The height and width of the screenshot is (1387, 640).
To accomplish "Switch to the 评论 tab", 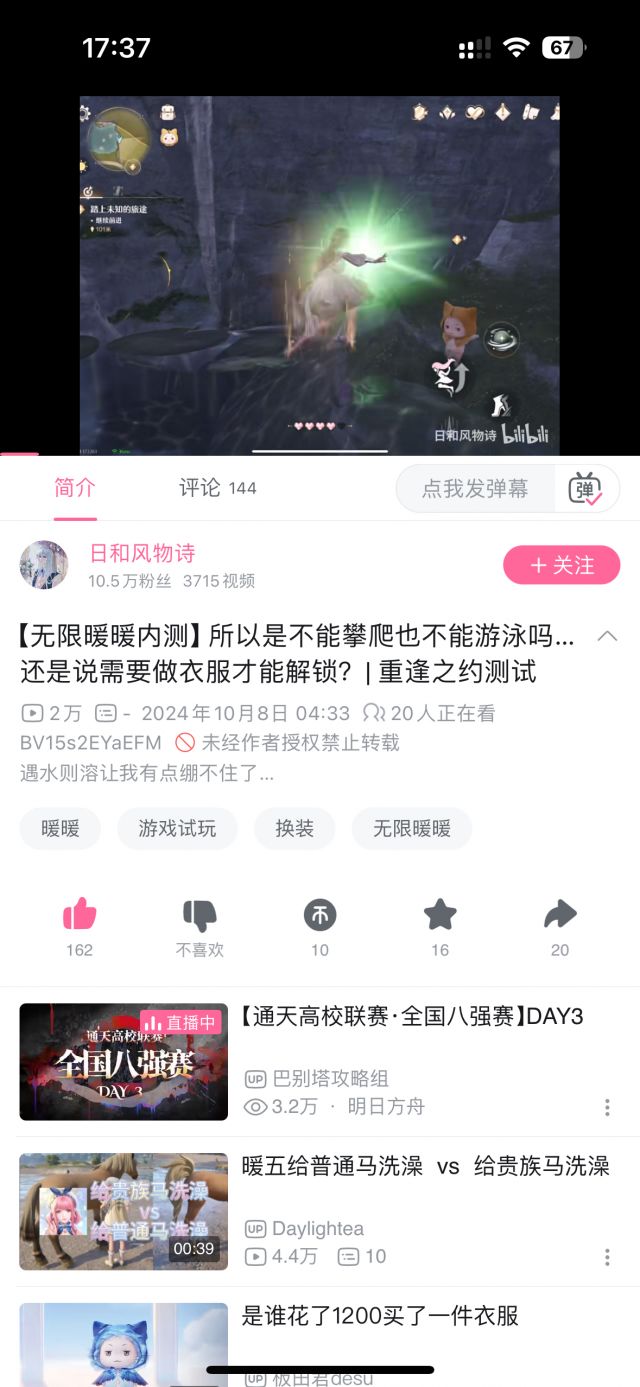I will tap(217, 488).
